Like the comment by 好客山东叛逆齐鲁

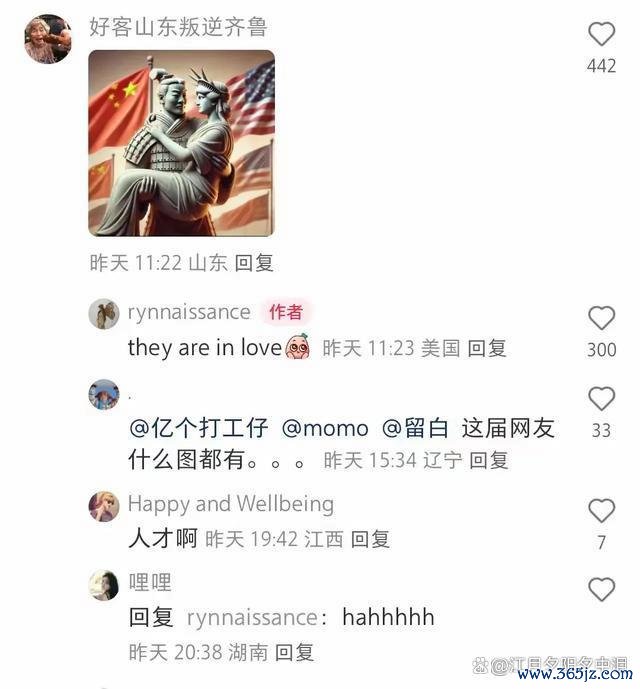click(601, 35)
